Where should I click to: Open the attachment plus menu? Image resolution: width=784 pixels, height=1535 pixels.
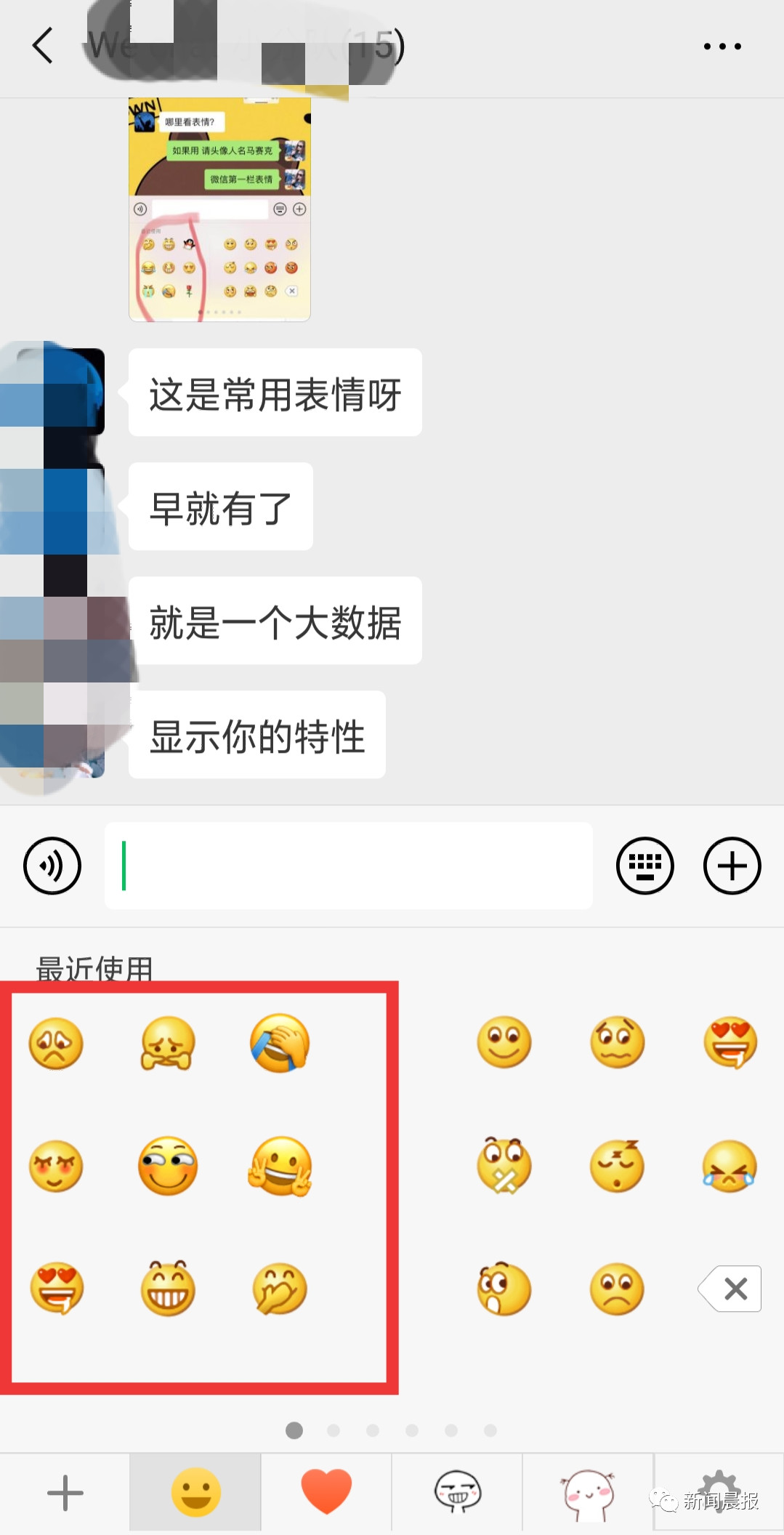732,866
